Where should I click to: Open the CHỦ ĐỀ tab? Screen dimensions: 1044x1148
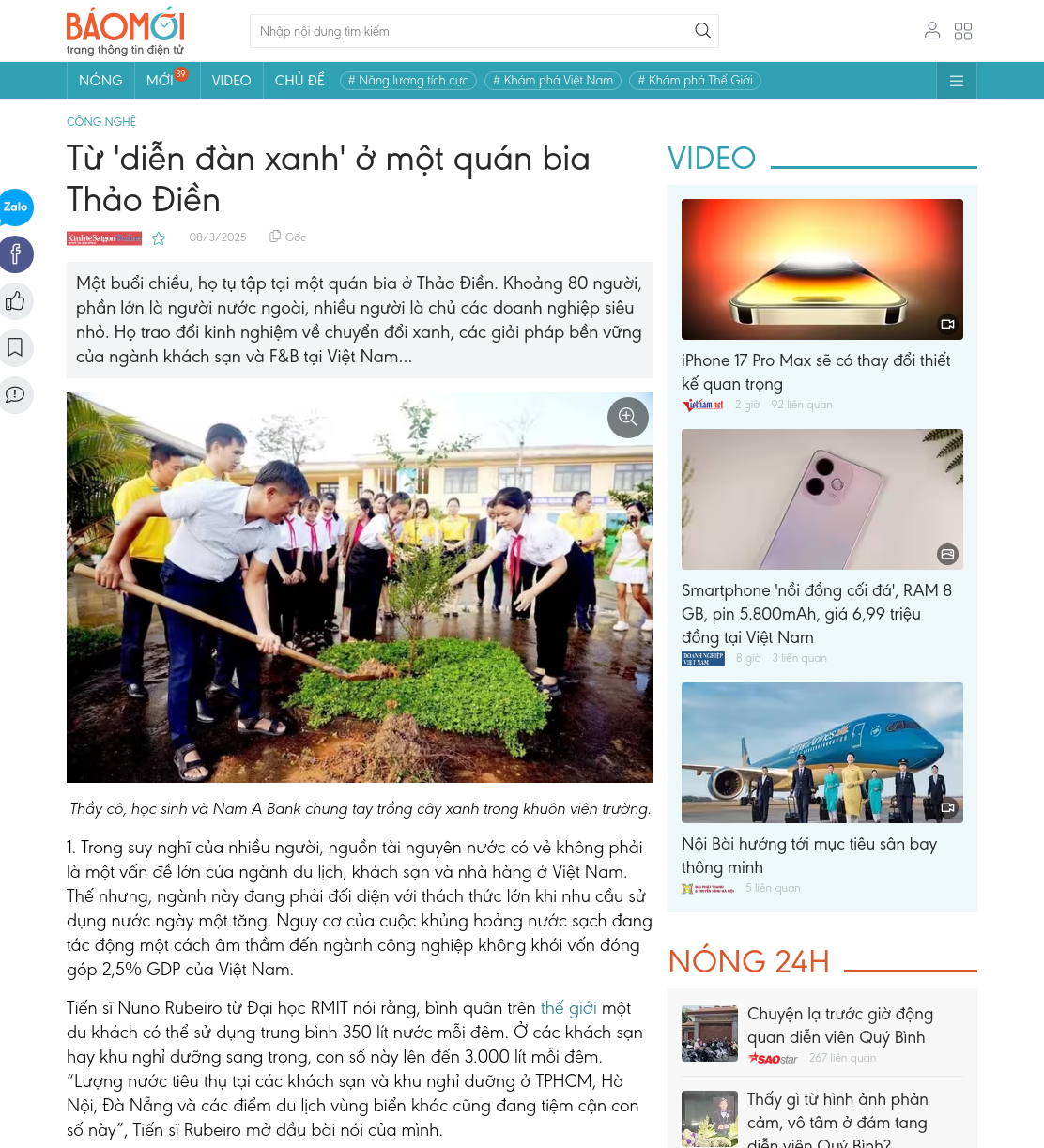299,81
